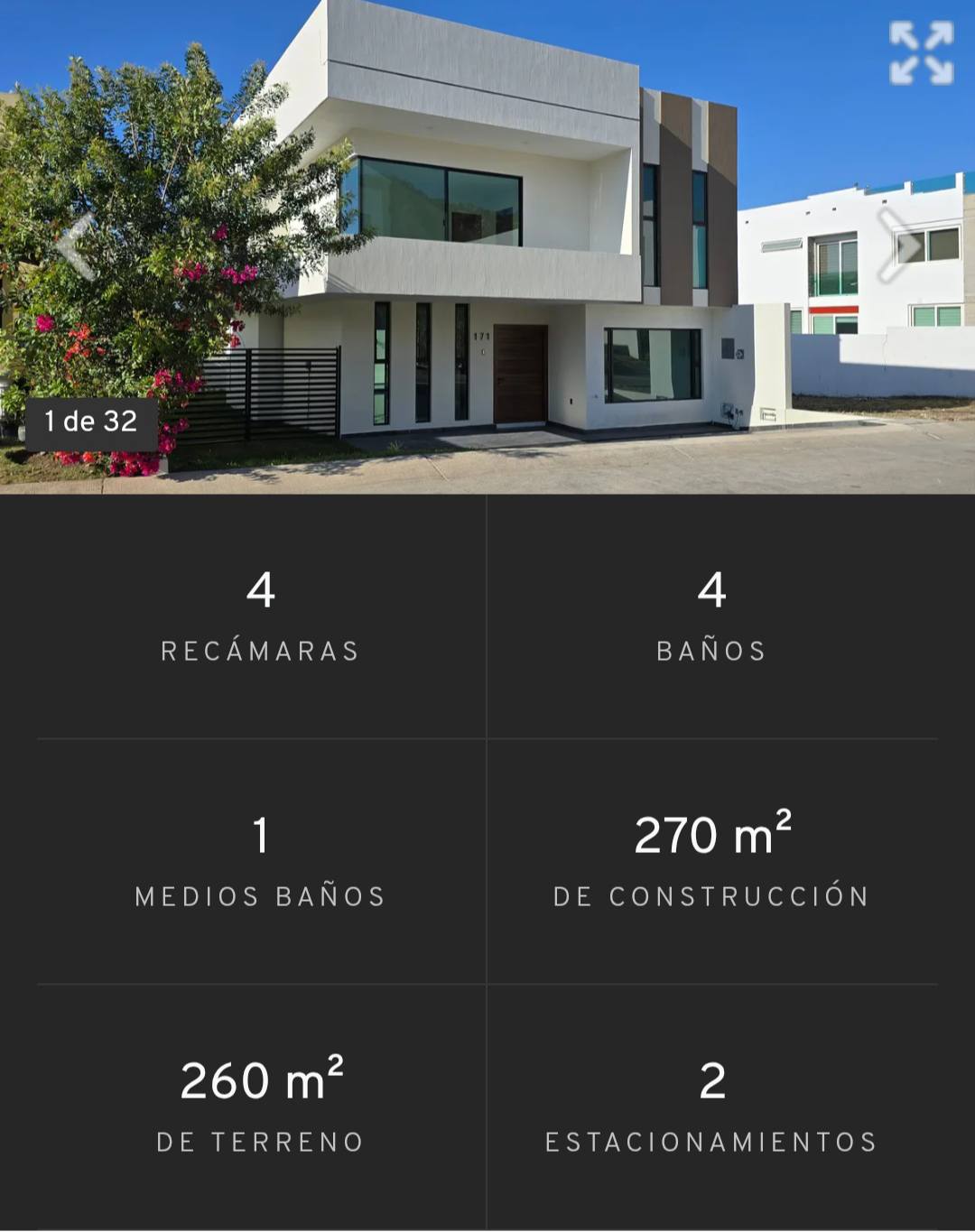975x1232 pixels.
Task: Go to the next listing photo
Action: click(x=896, y=245)
